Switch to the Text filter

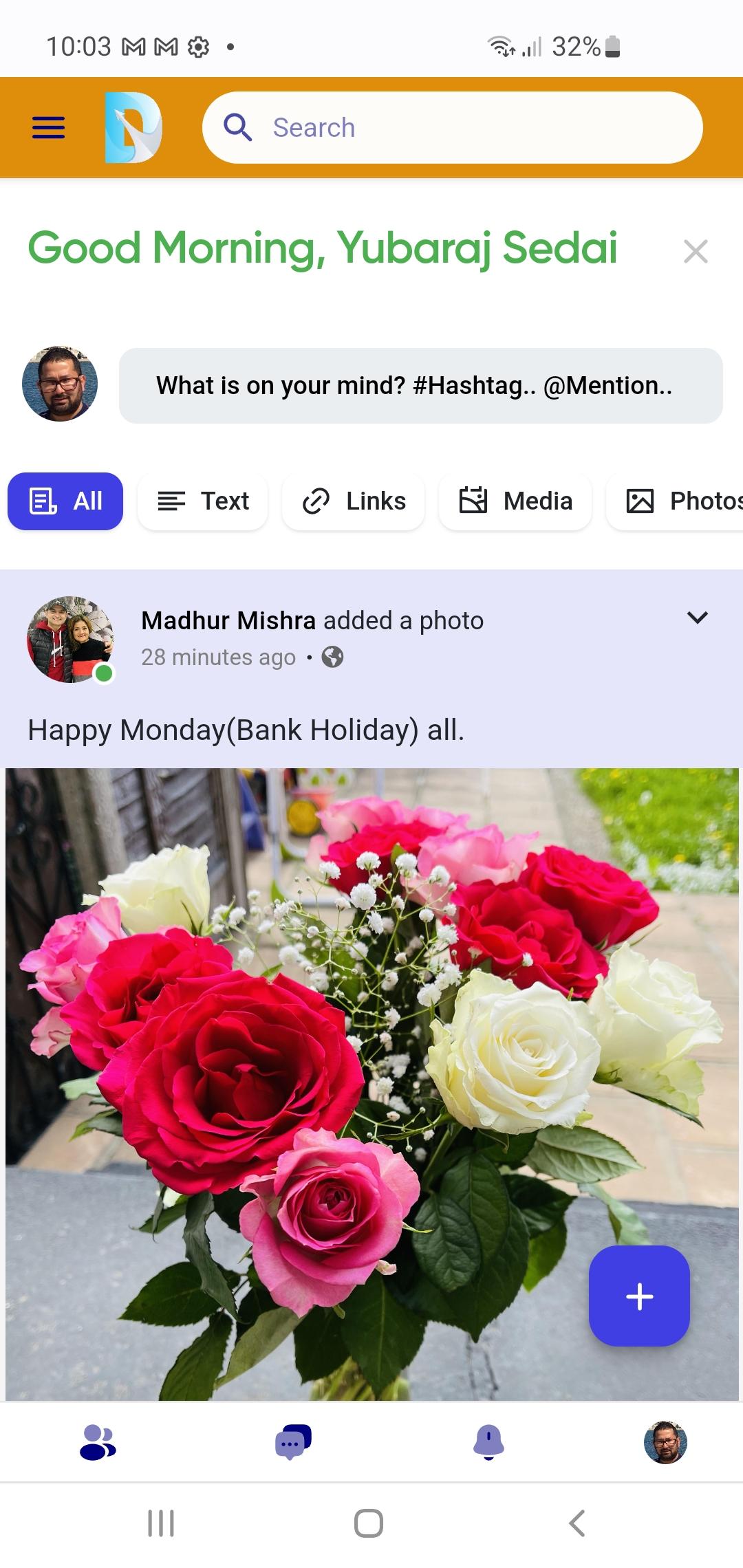point(203,501)
